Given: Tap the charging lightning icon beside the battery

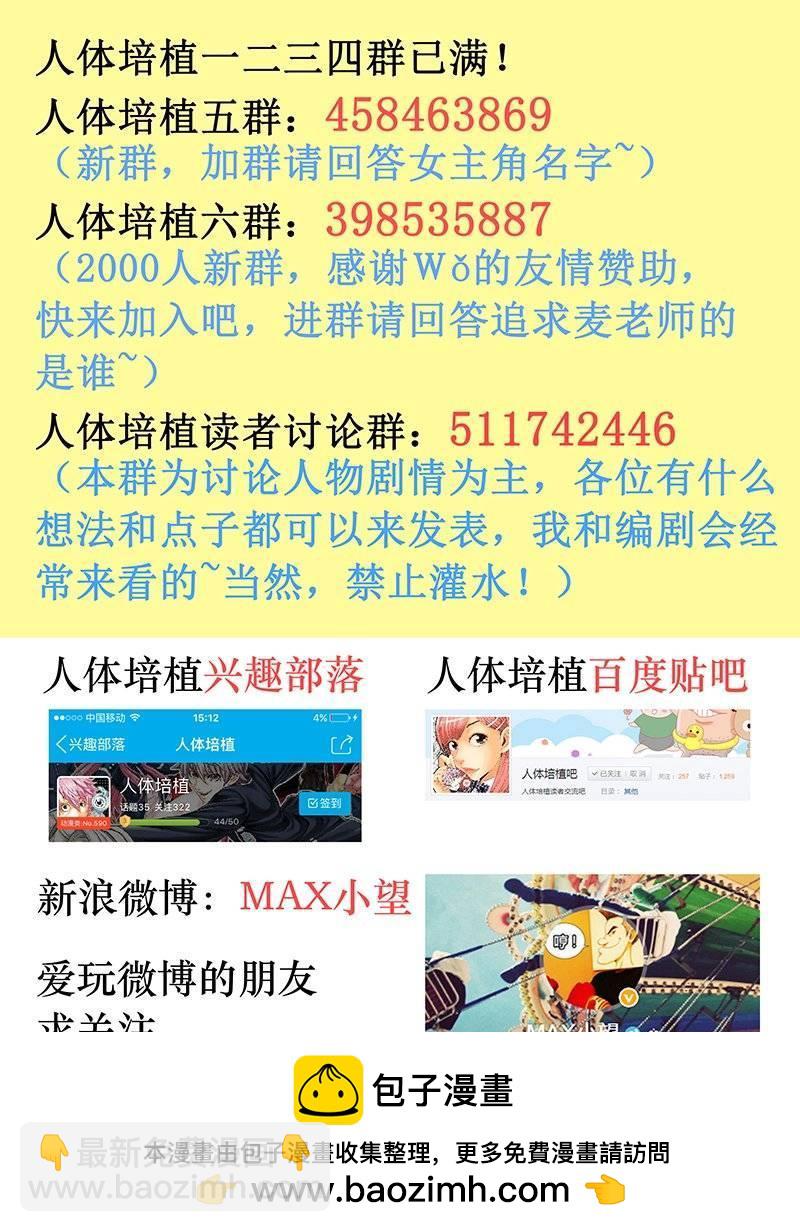Looking at the screenshot, I should [x=355, y=715].
